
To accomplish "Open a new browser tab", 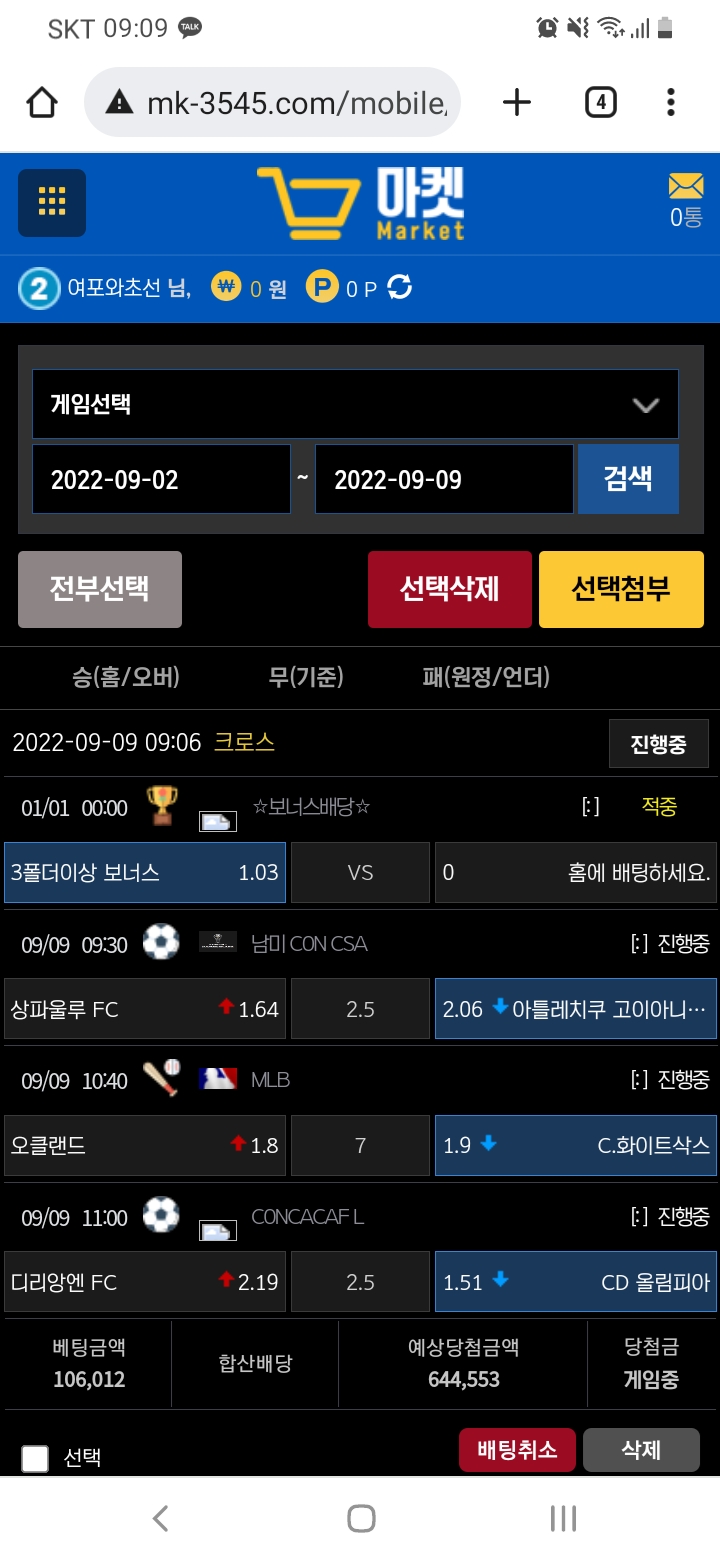I will [517, 102].
